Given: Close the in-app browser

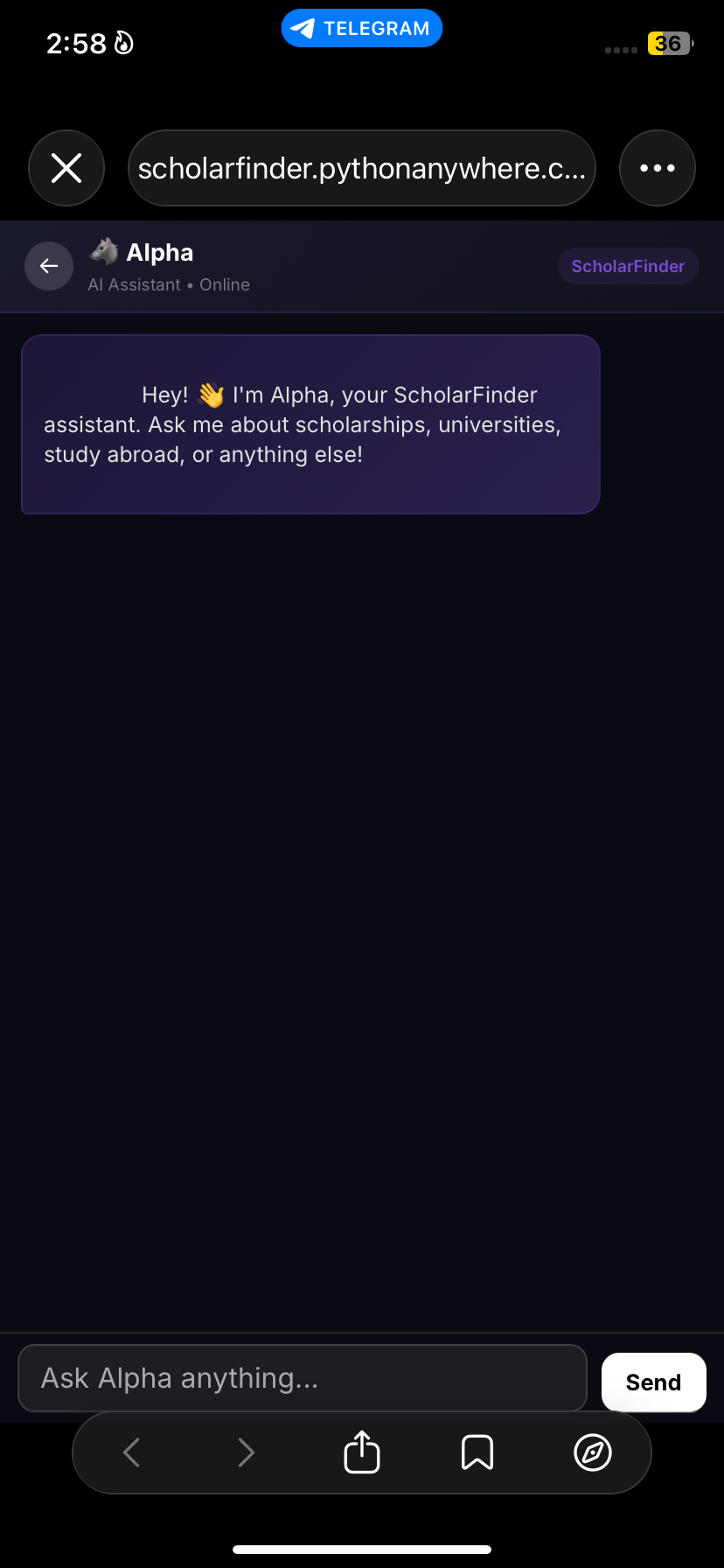Looking at the screenshot, I should coord(66,168).
